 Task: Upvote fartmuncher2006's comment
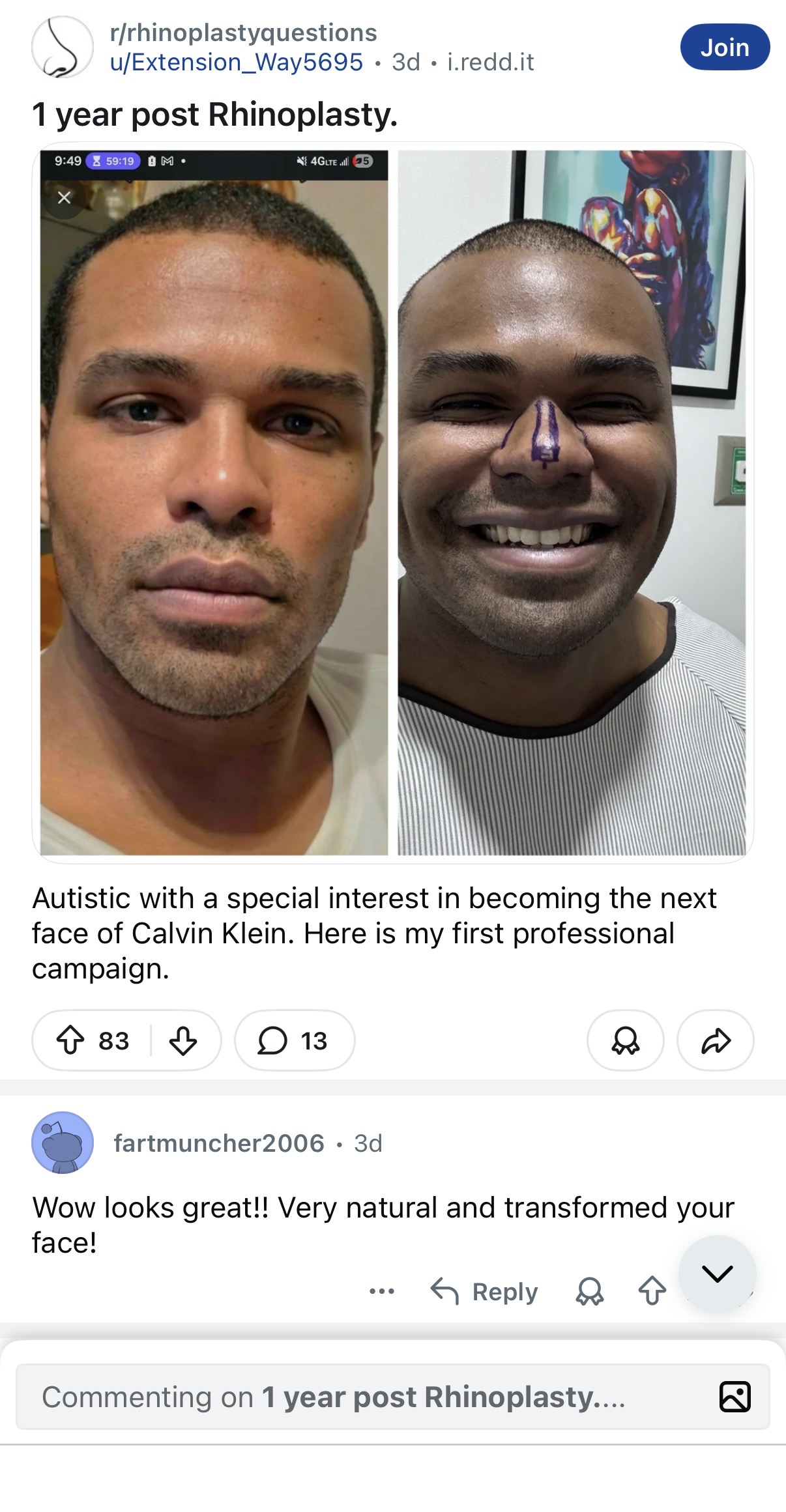pos(652,1291)
